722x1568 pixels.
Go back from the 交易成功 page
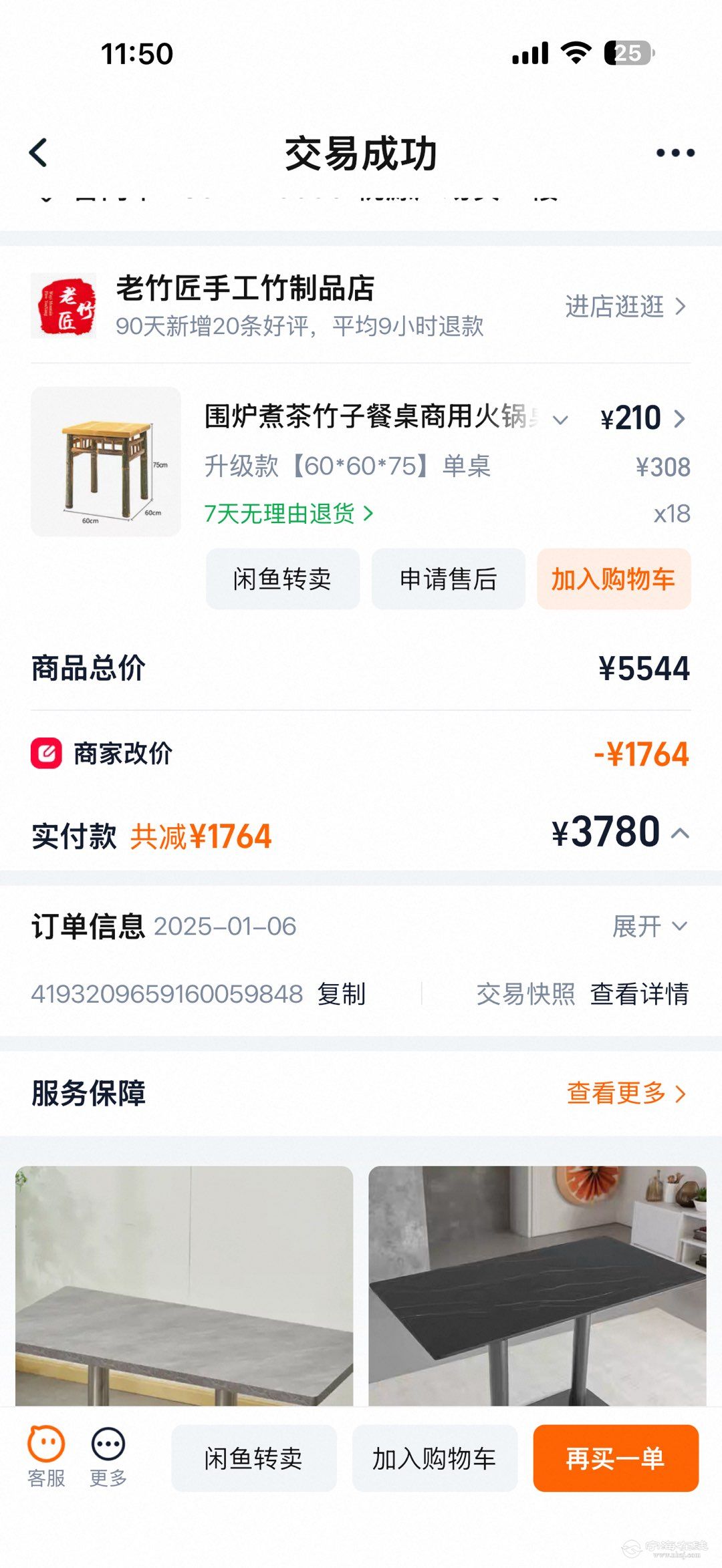point(39,153)
